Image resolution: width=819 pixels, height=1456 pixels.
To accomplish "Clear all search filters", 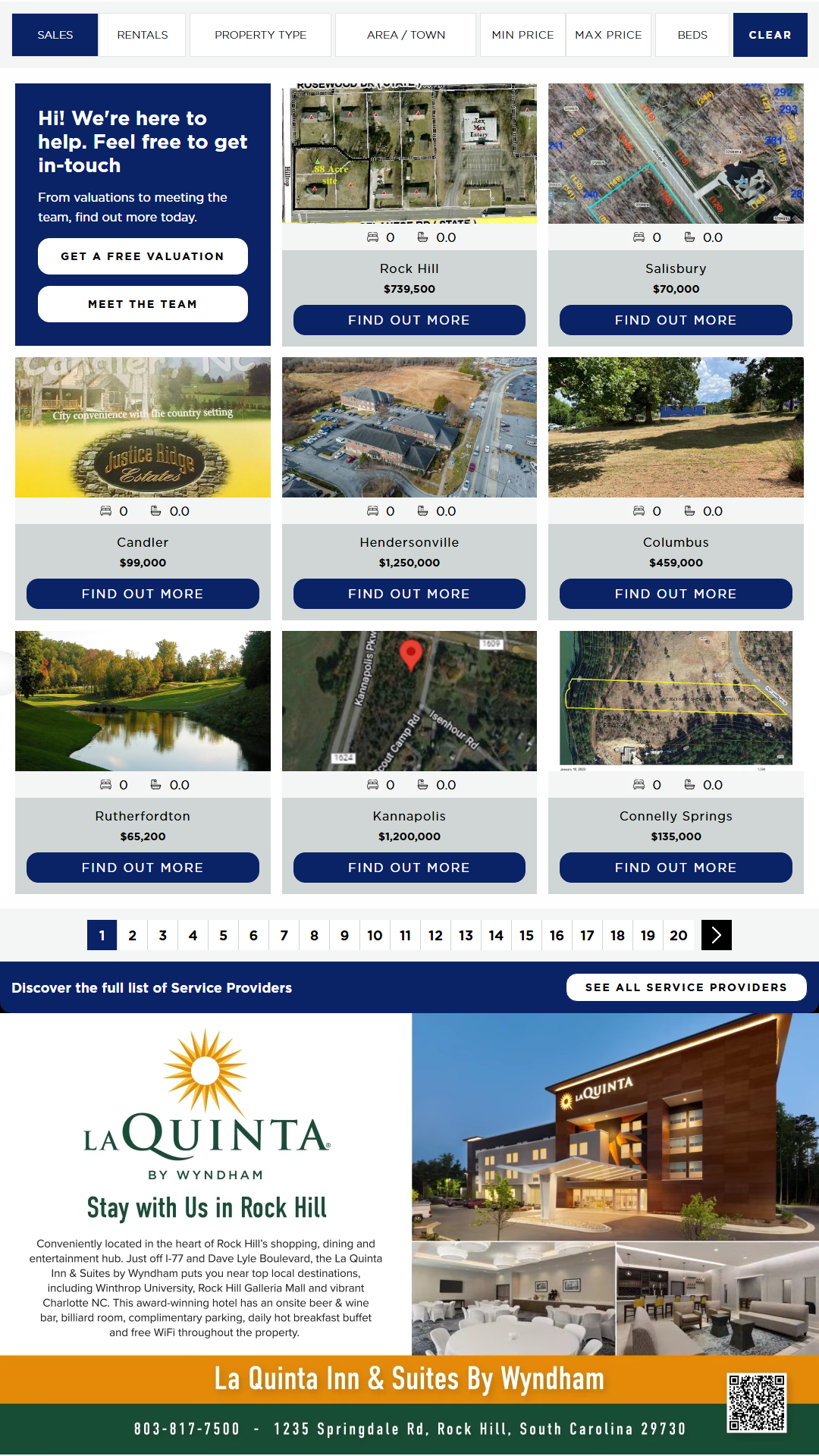I will 770,35.
